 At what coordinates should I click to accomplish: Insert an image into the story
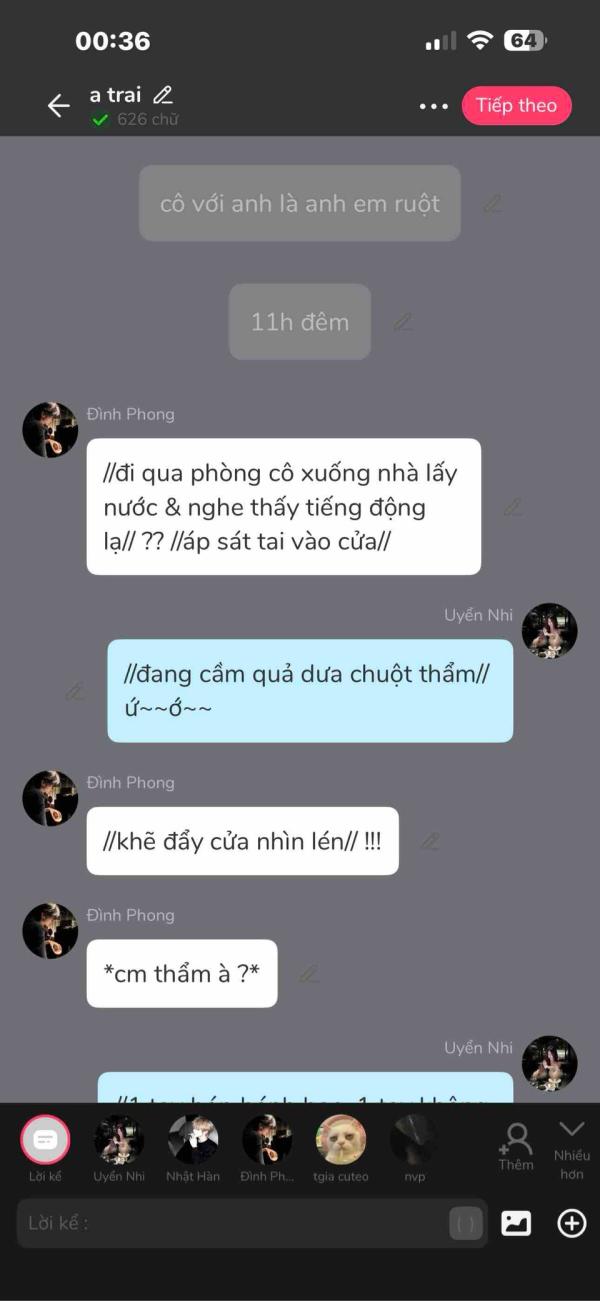pyautogui.click(x=516, y=1223)
